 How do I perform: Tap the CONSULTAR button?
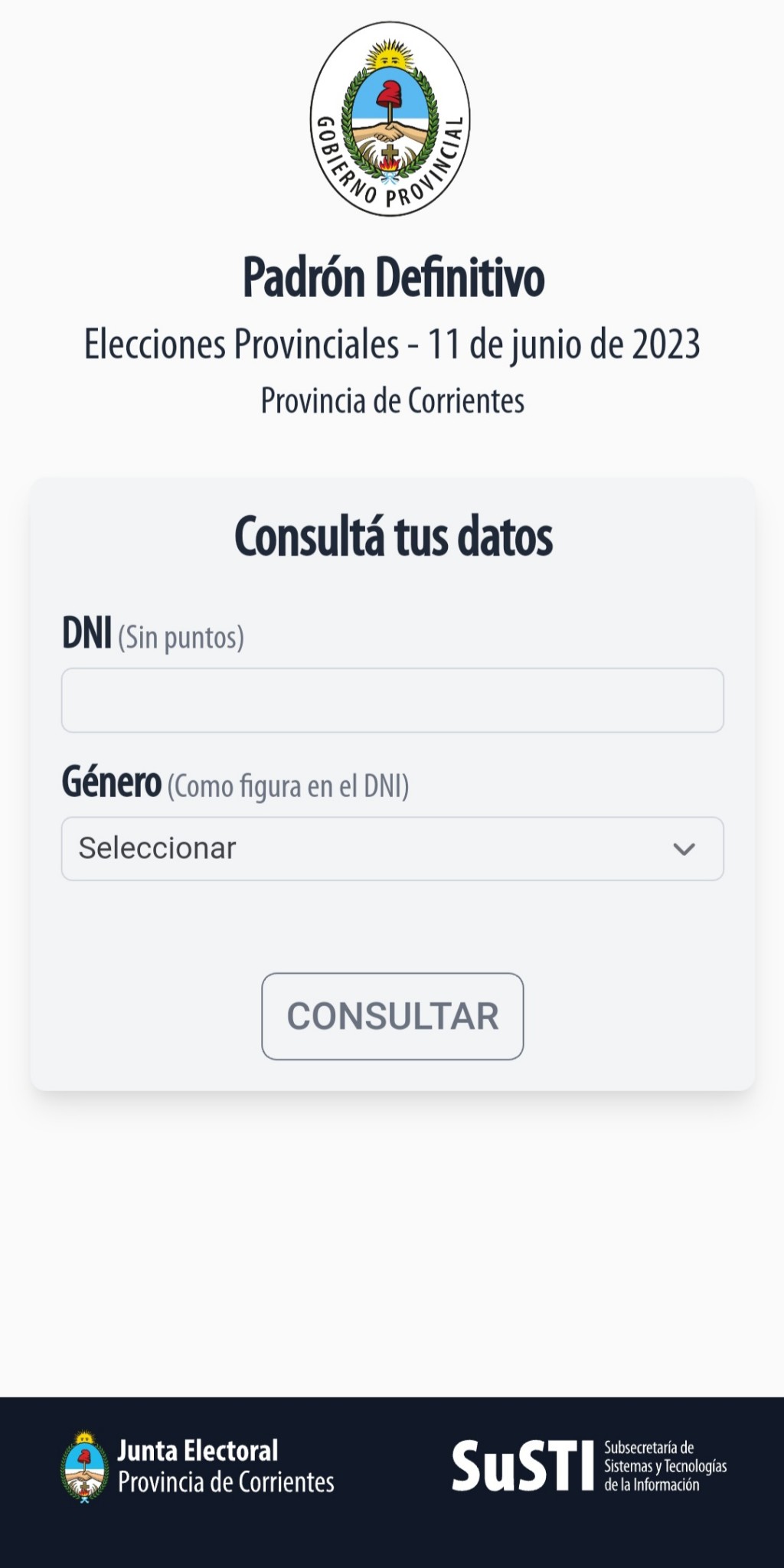click(392, 1016)
